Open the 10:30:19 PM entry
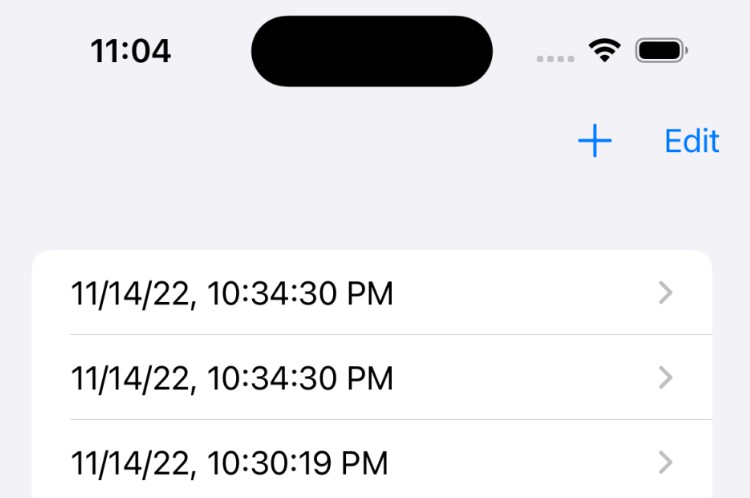The image size is (750, 498). (x=372, y=463)
